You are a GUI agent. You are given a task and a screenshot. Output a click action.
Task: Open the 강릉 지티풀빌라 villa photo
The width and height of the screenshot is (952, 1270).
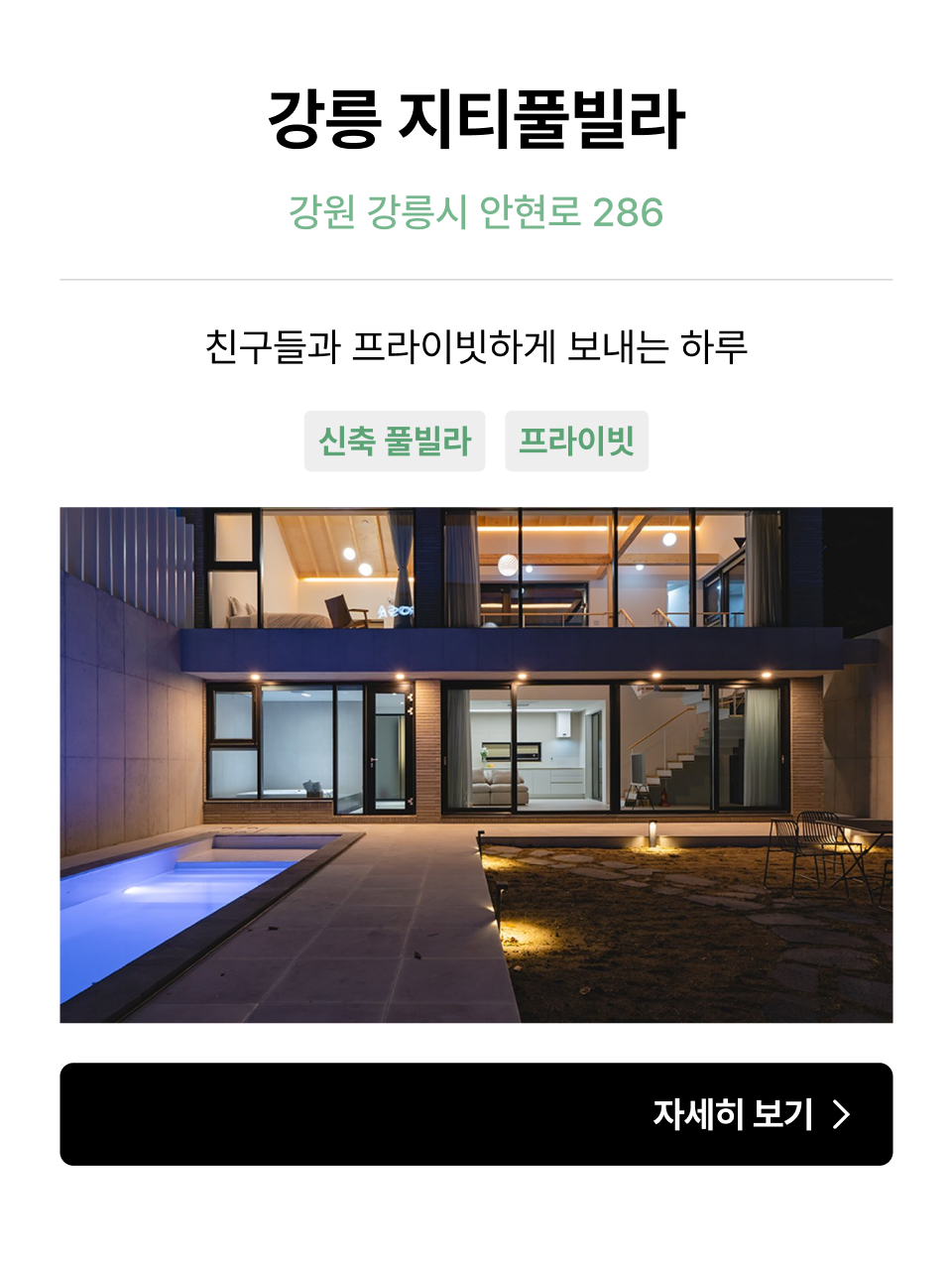point(476,764)
